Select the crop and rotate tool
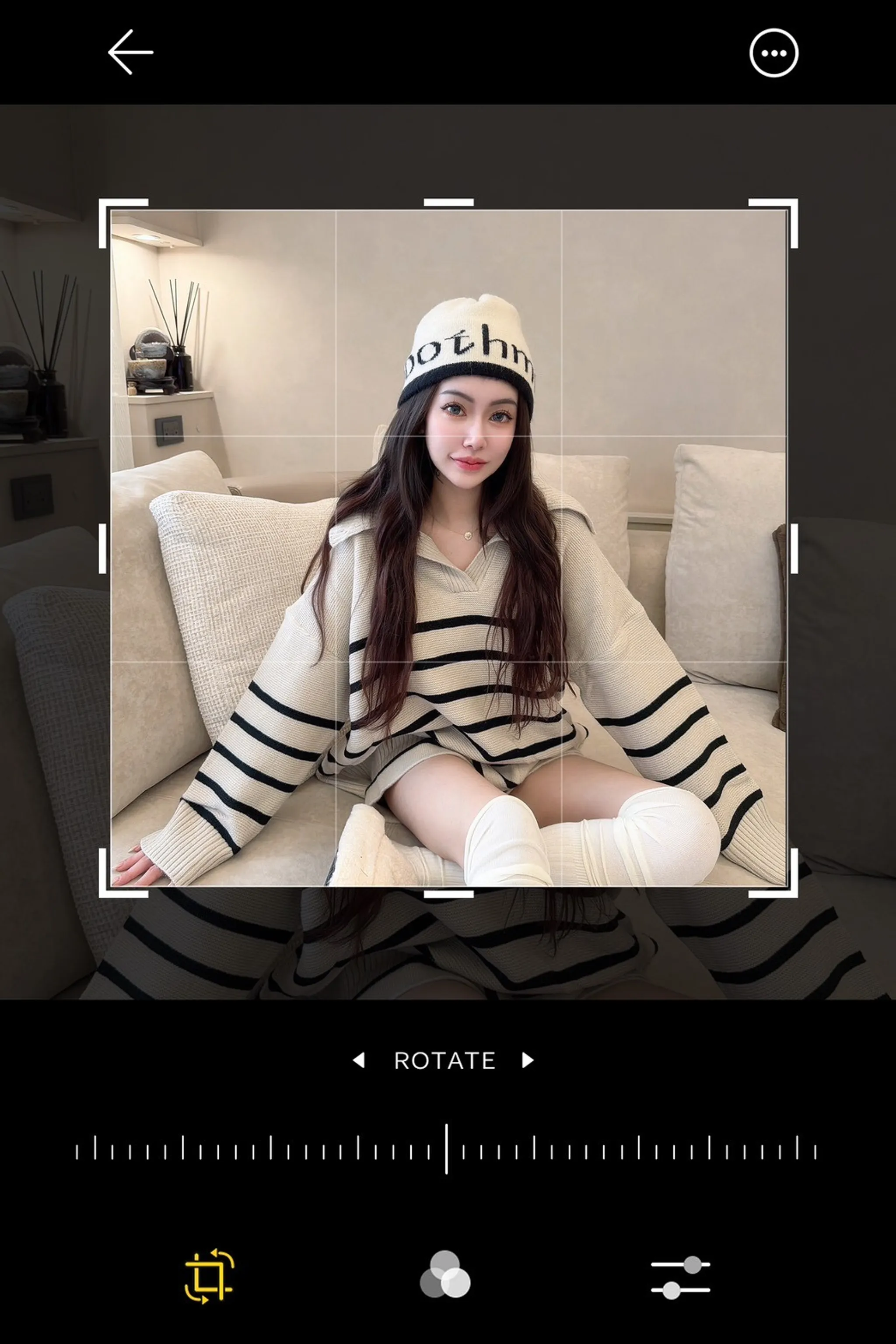This screenshot has height=1344, width=896. point(209,1275)
